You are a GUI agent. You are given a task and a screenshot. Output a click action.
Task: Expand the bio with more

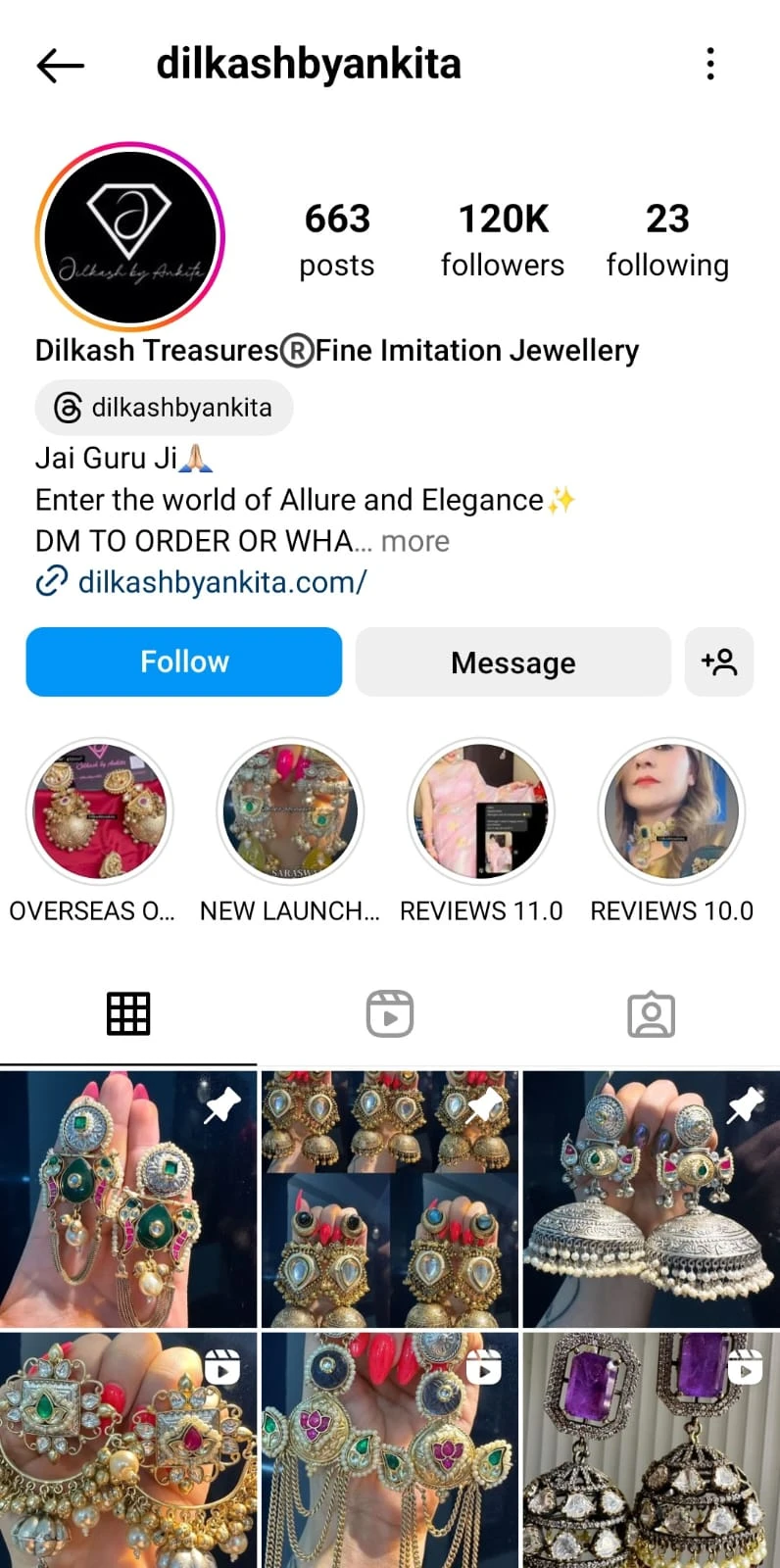415,541
